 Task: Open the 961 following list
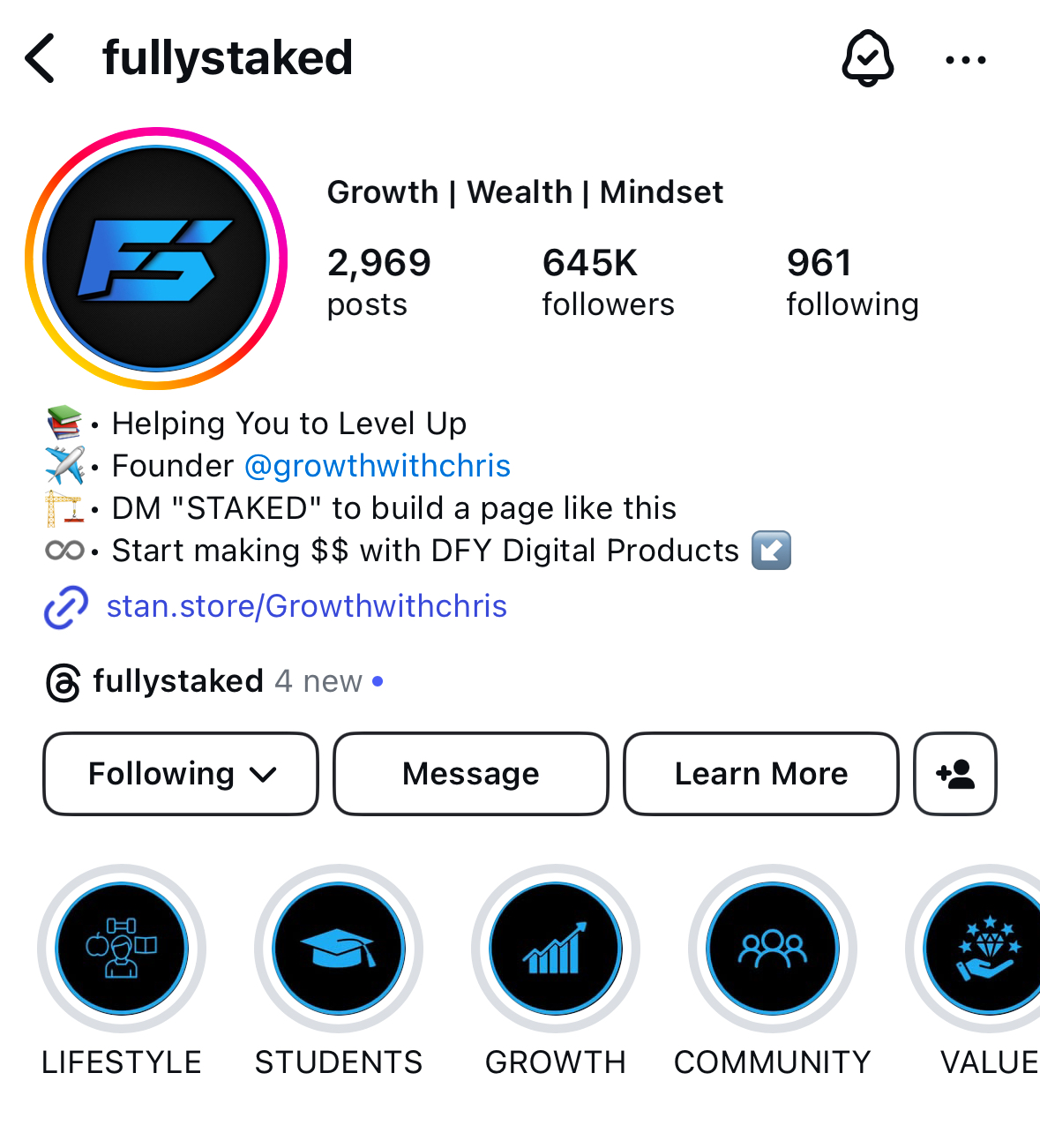[852, 281]
